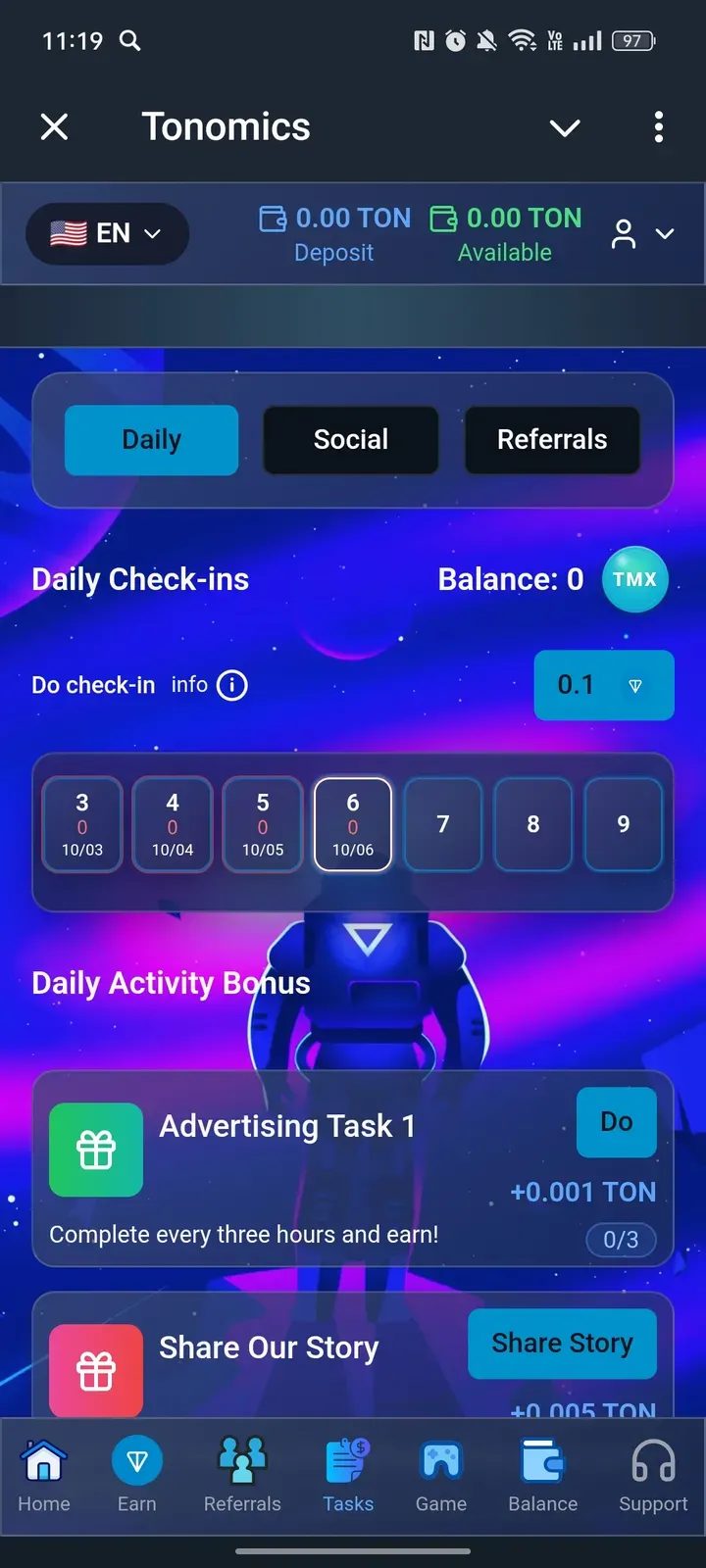Image resolution: width=706 pixels, height=1568 pixels.
Task: Open the Earn tab
Action: pyautogui.click(x=136, y=1476)
